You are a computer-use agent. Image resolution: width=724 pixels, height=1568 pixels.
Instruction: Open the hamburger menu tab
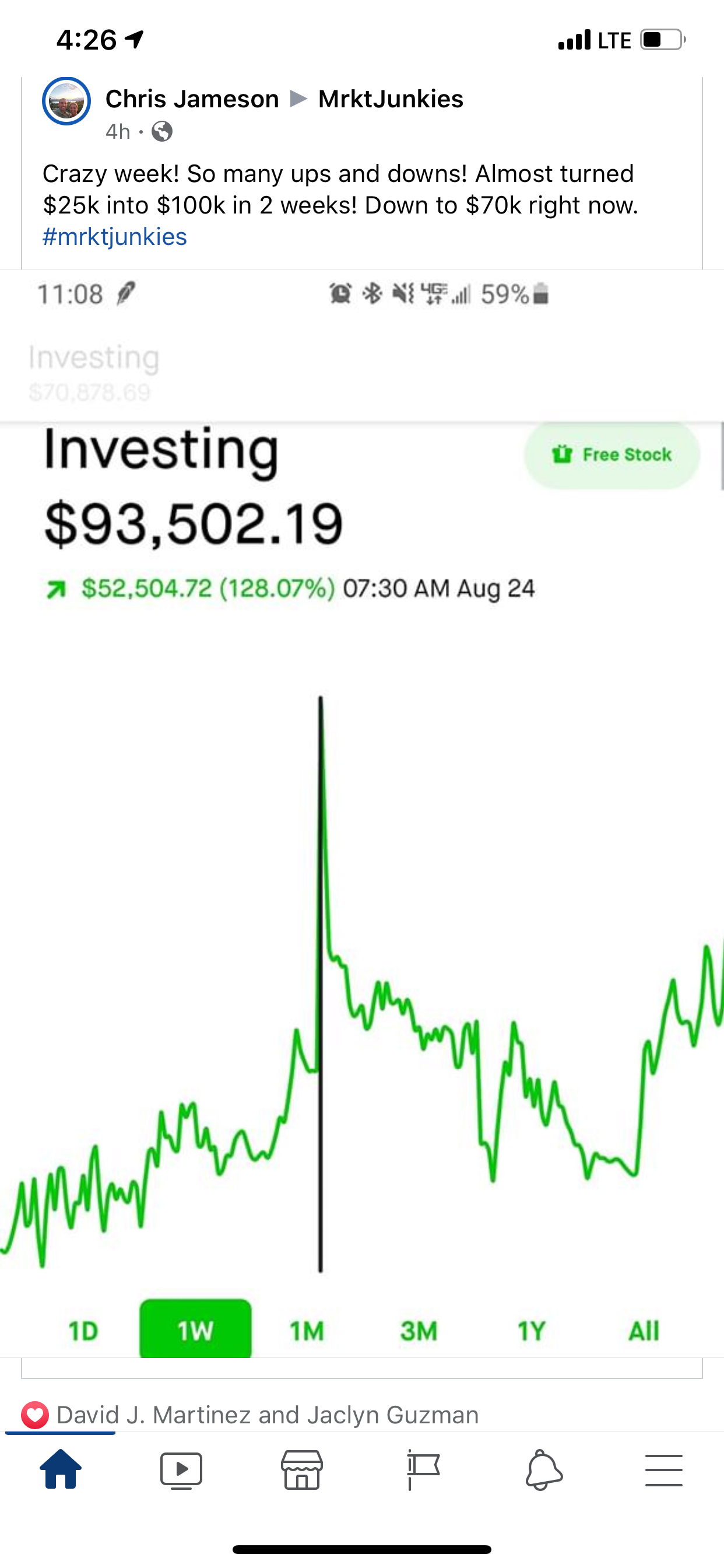tap(664, 1470)
